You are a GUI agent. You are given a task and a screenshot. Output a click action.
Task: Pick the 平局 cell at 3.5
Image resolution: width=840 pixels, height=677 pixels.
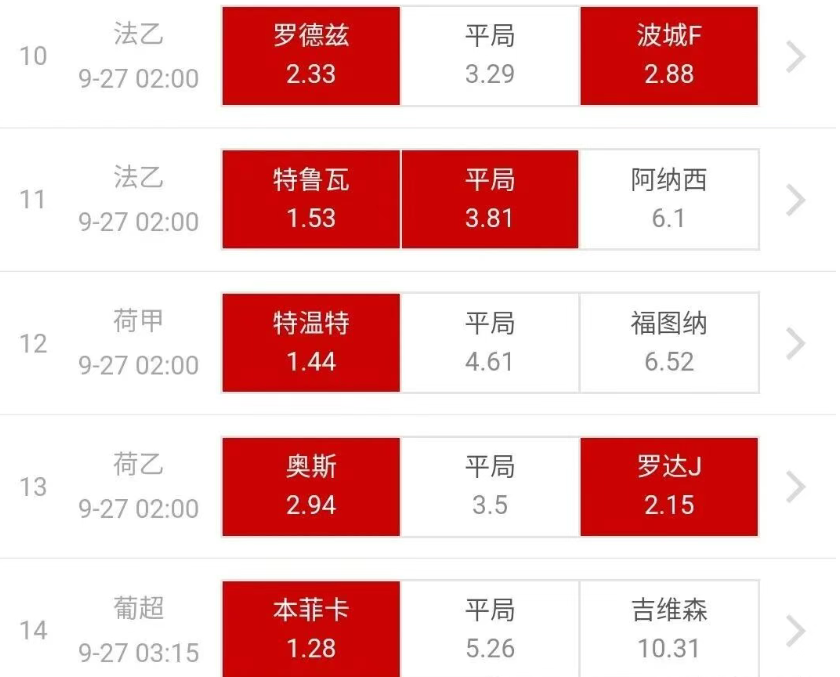tap(490, 487)
